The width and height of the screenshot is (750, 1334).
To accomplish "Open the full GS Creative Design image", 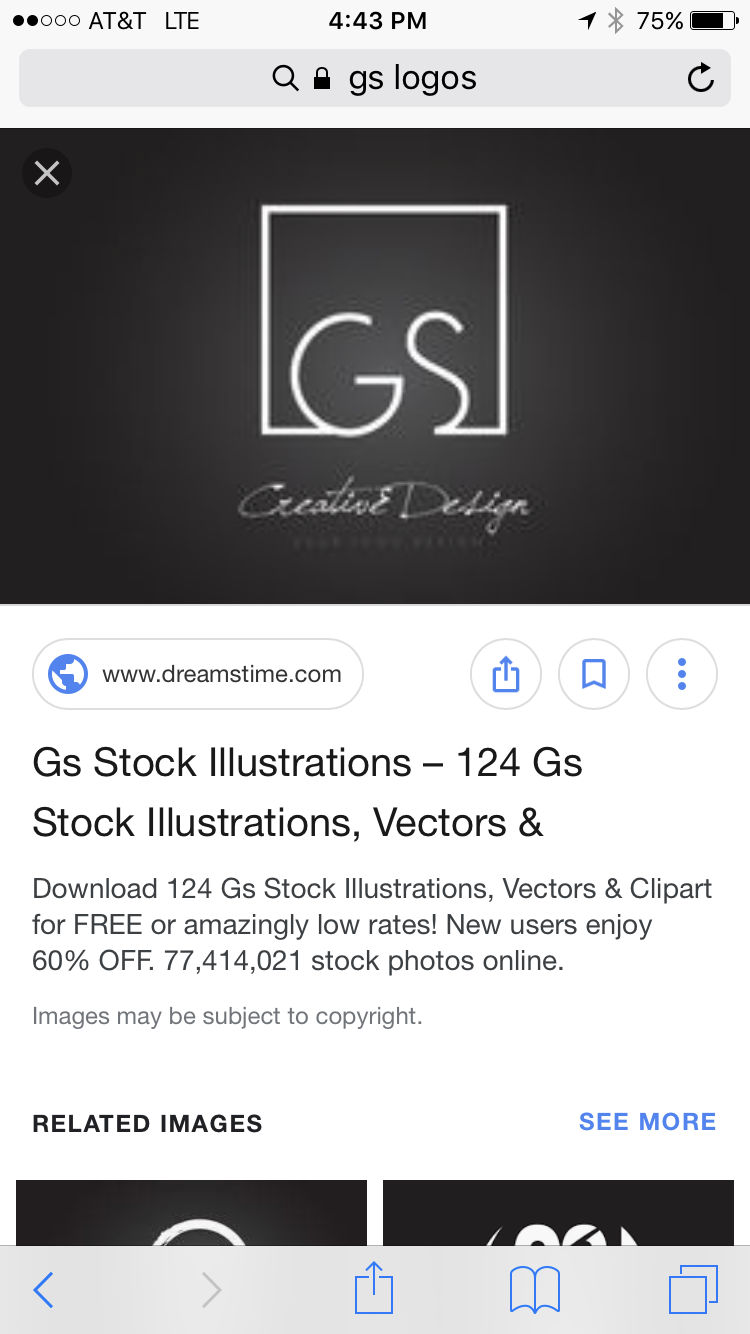I will [384, 370].
